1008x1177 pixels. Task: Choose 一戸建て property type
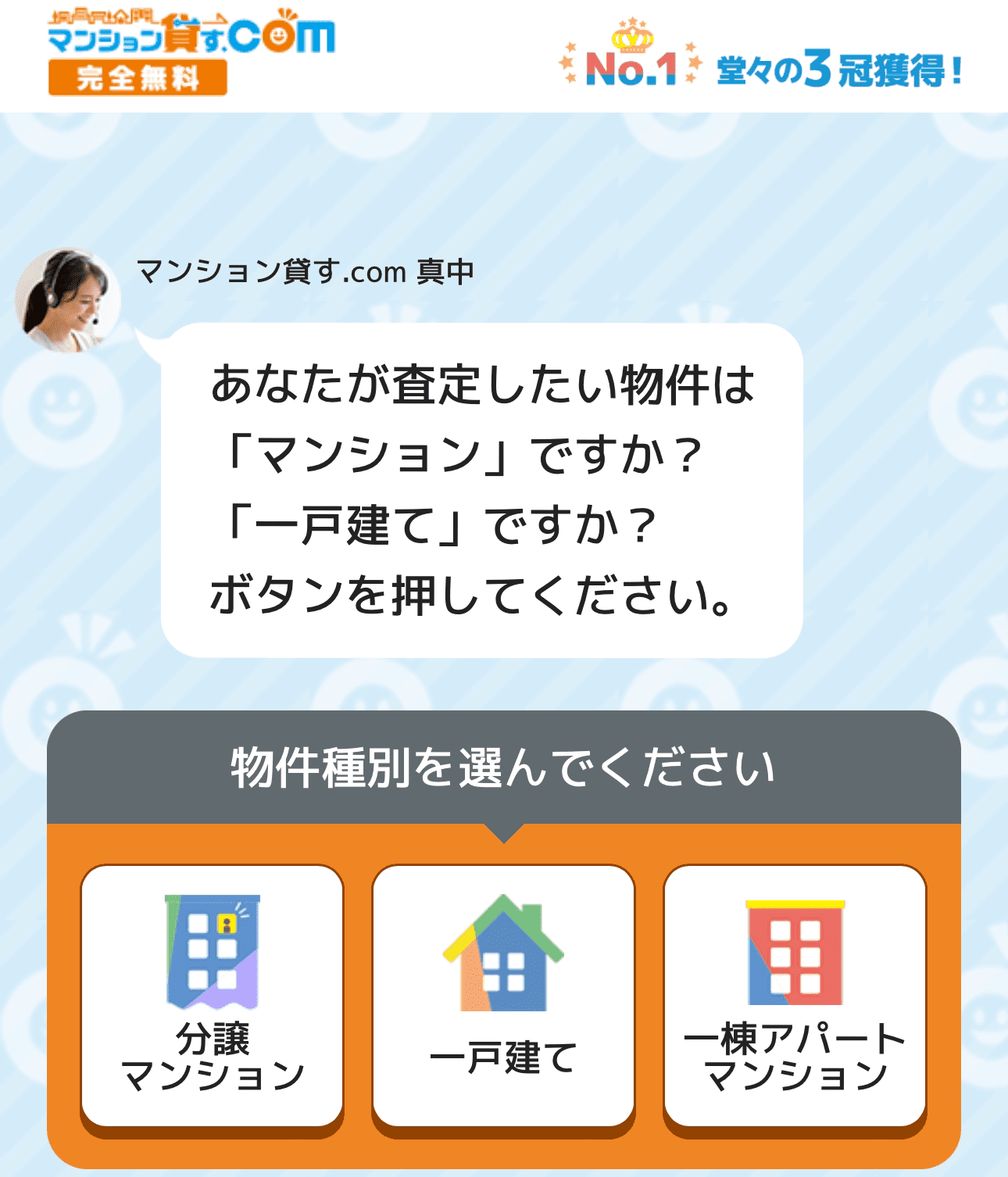[503, 996]
